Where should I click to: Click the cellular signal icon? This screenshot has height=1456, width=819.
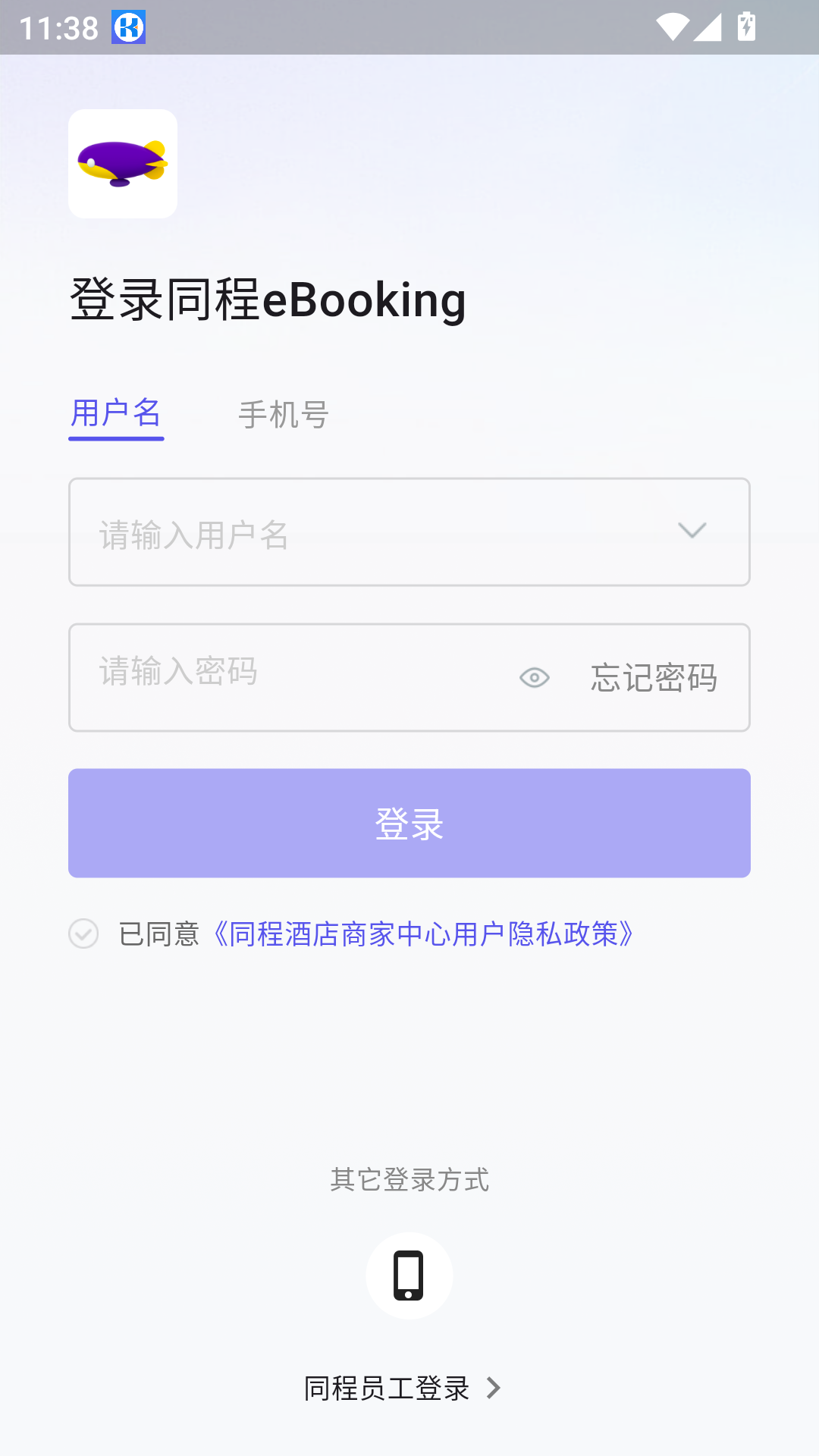tap(706, 27)
